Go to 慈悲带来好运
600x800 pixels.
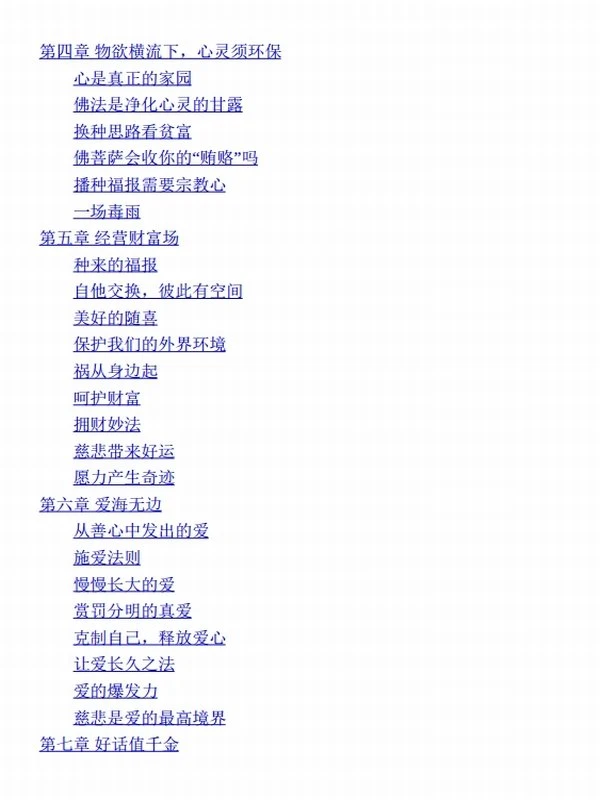(x=124, y=451)
